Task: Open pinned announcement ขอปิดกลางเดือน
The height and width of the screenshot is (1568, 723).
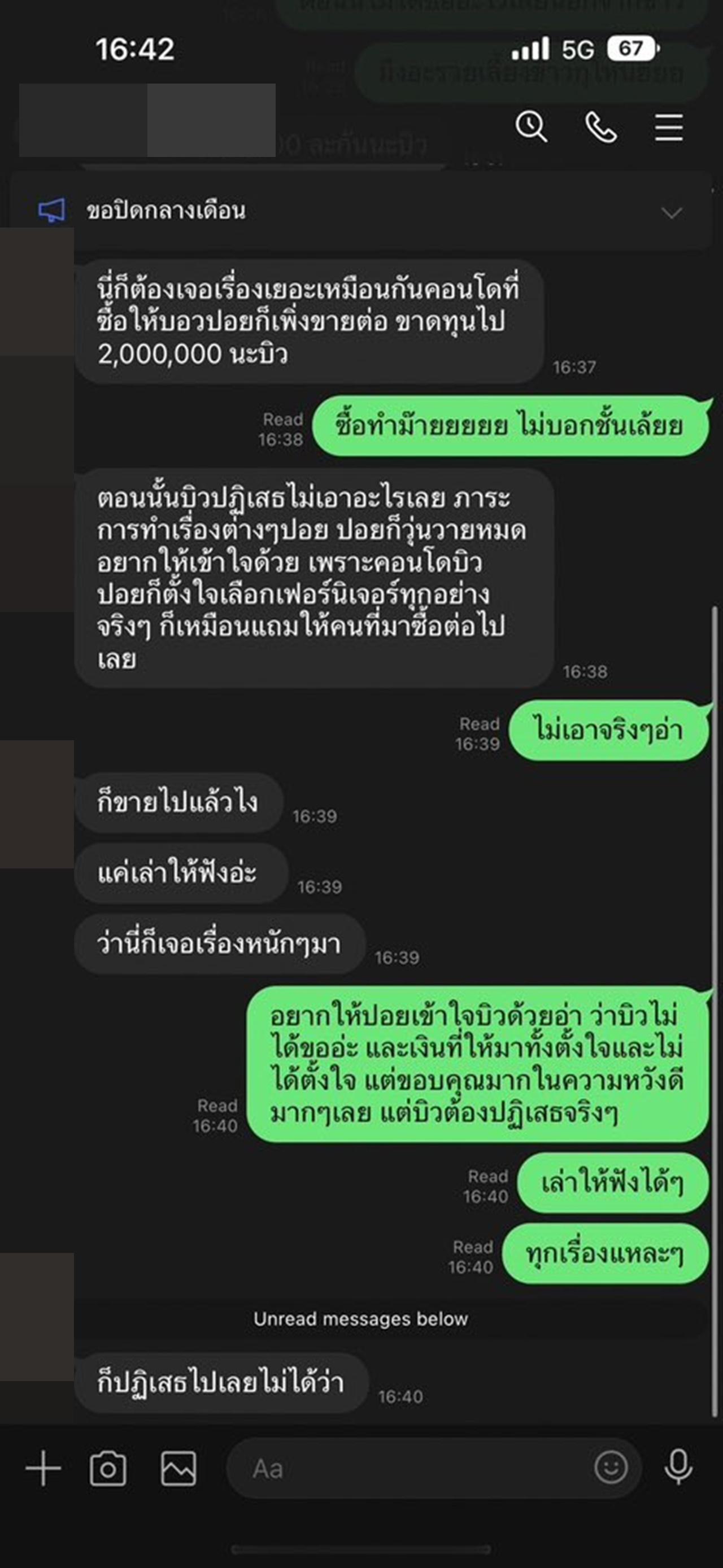Action: click(165, 211)
